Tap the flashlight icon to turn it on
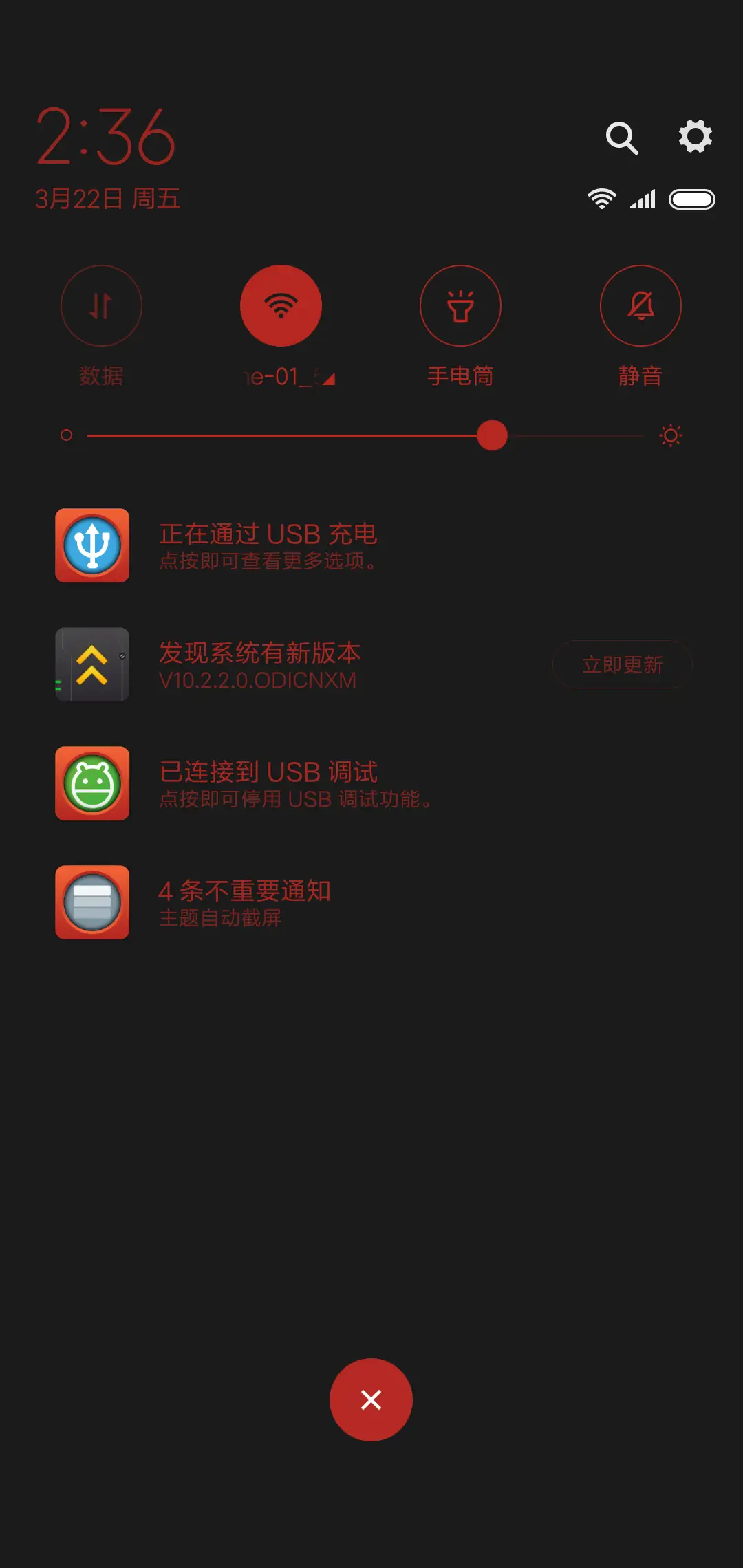 click(460, 305)
